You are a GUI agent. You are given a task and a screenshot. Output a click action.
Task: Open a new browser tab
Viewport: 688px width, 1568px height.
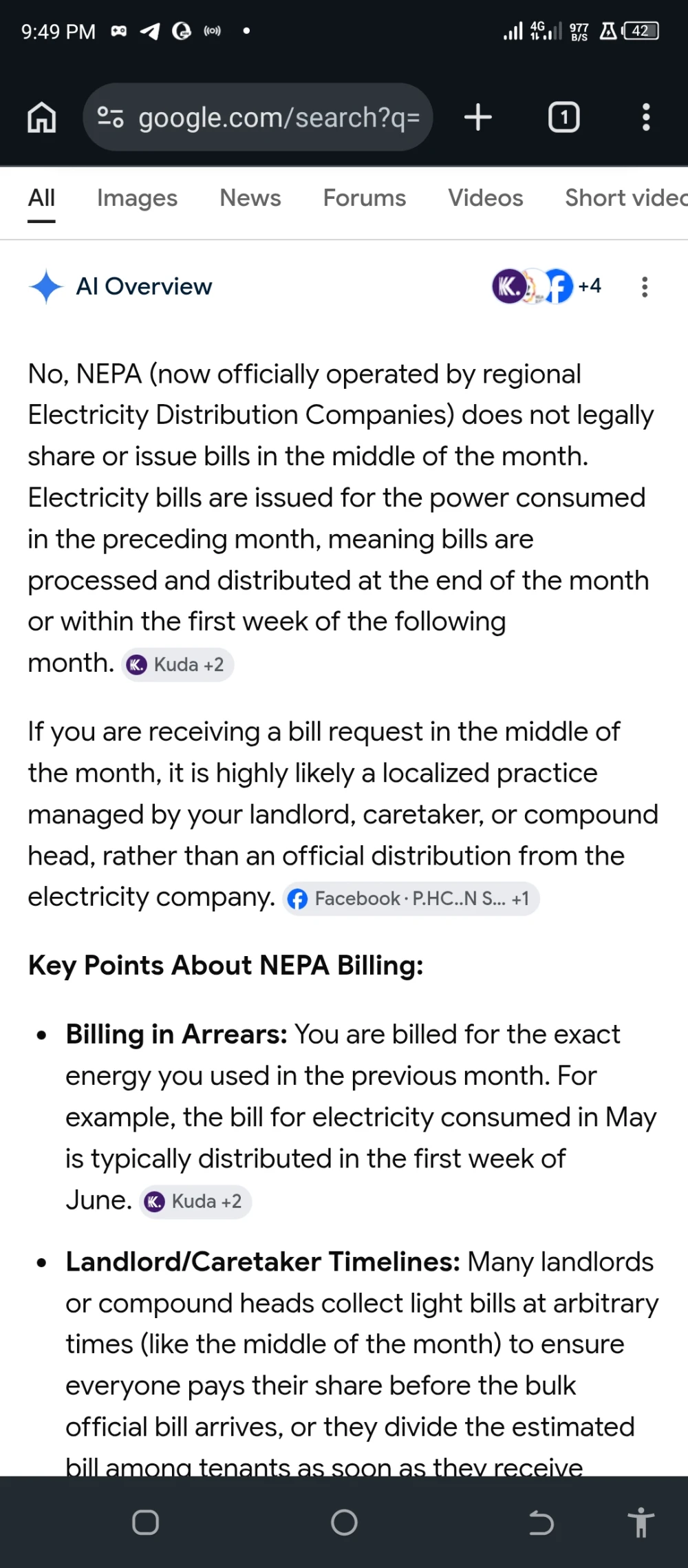click(478, 117)
